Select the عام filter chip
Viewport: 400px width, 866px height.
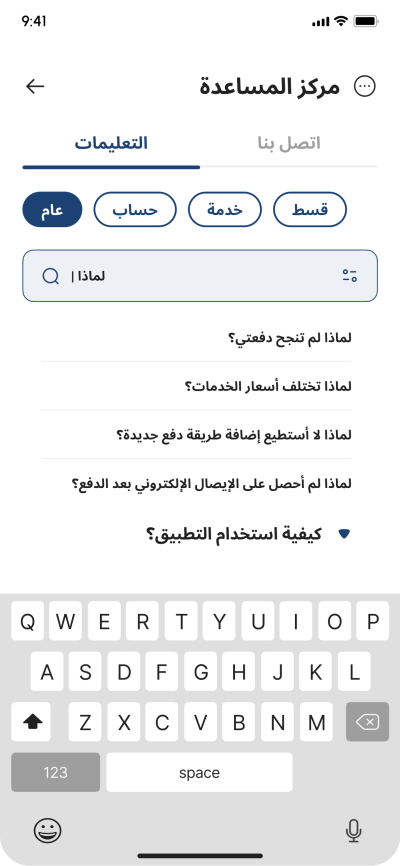pos(52,210)
